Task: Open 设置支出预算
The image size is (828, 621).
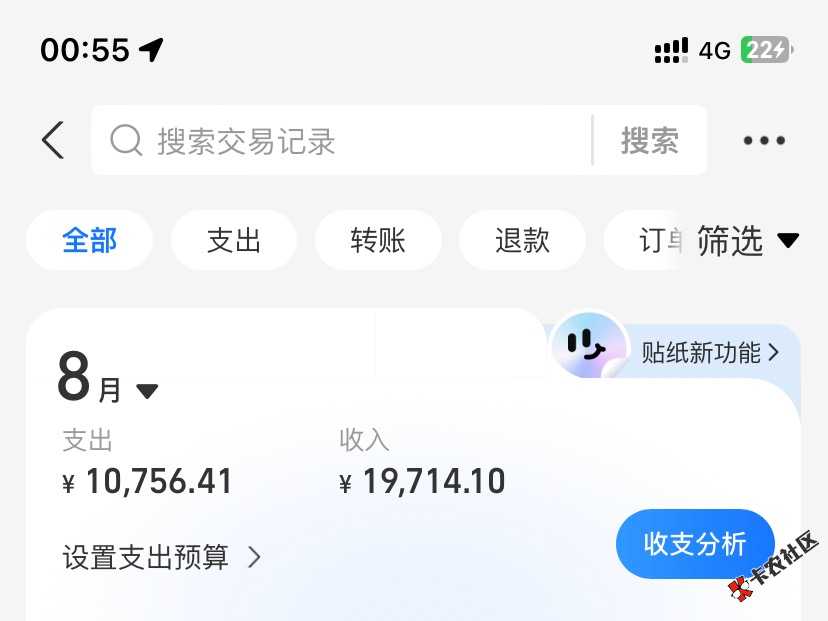Action: (x=162, y=557)
